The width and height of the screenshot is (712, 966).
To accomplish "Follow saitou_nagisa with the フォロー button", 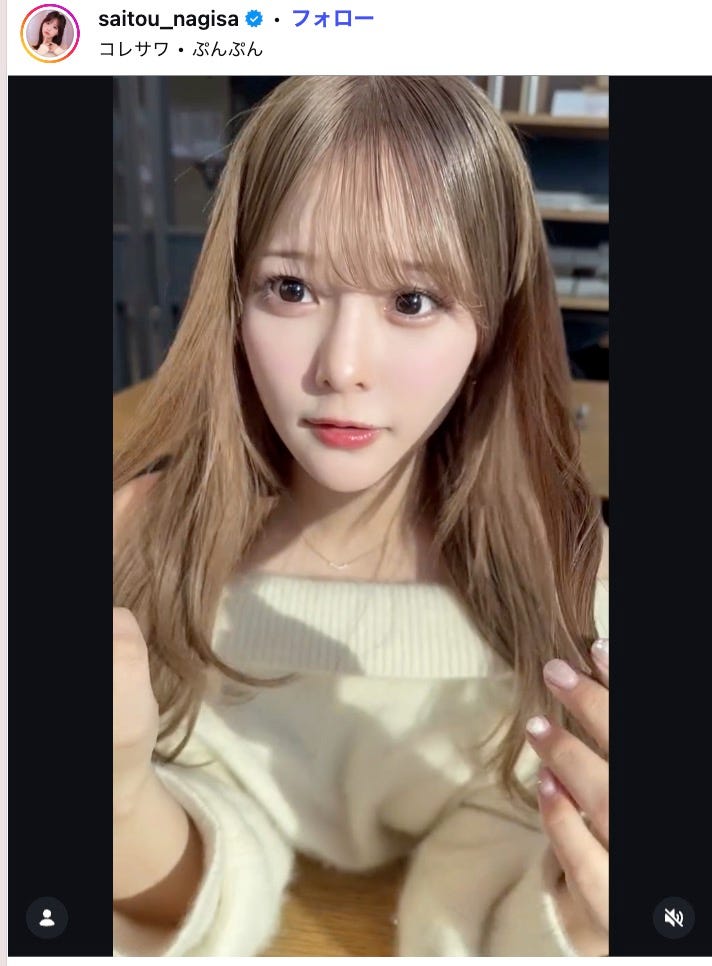I will 333,19.
